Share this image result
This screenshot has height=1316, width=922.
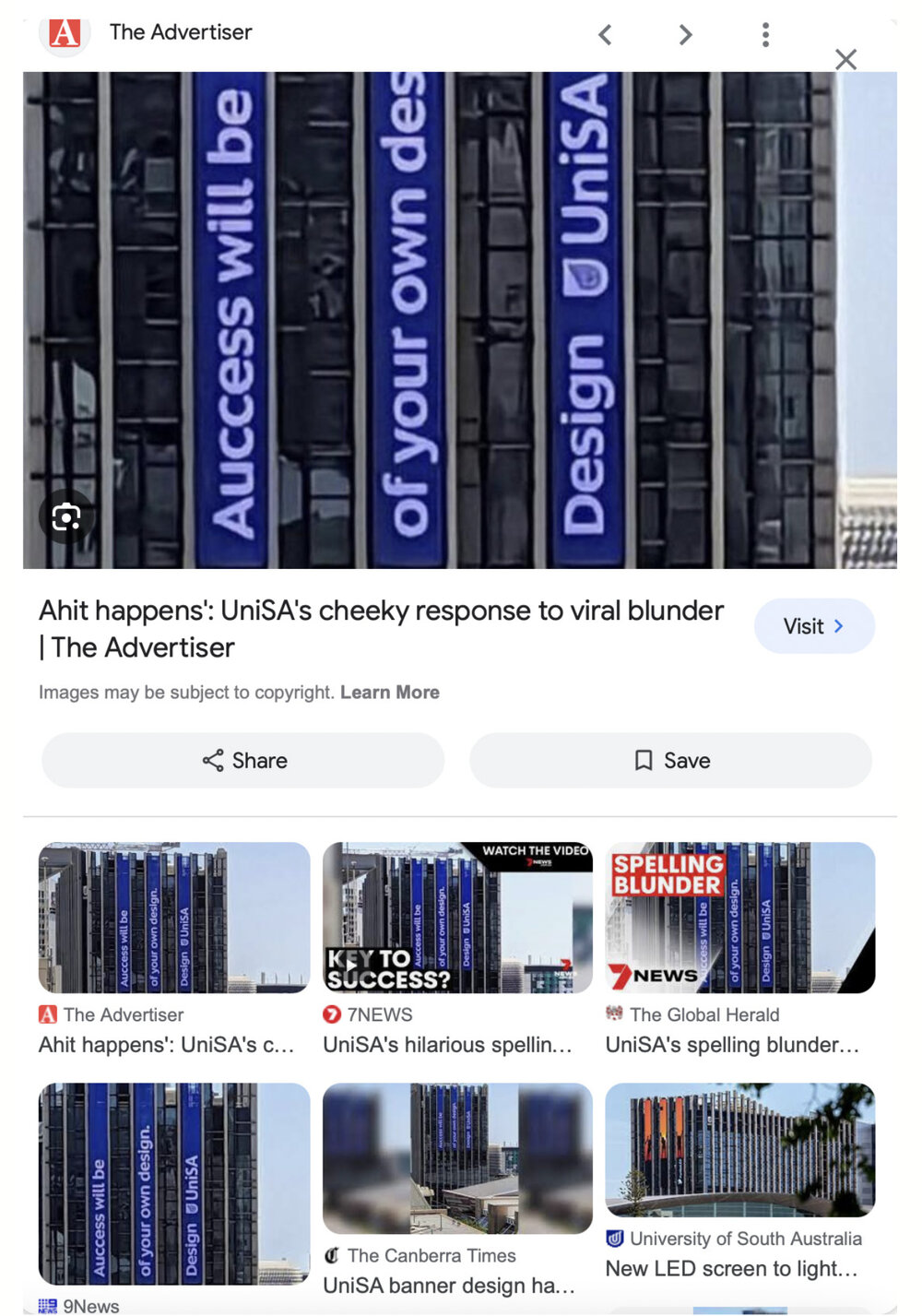coord(243,761)
